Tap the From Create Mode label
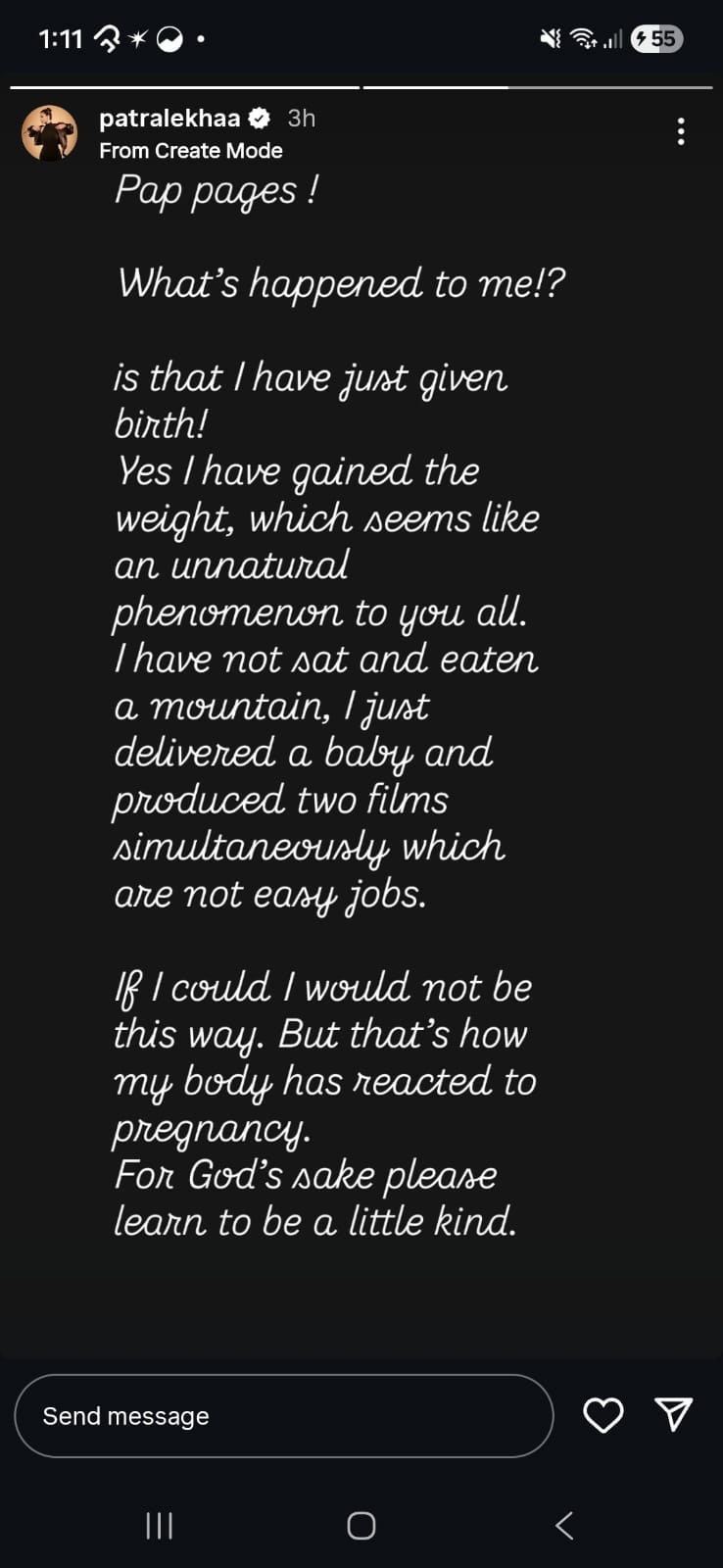Viewport: 723px width, 1568px height. pos(191,151)
